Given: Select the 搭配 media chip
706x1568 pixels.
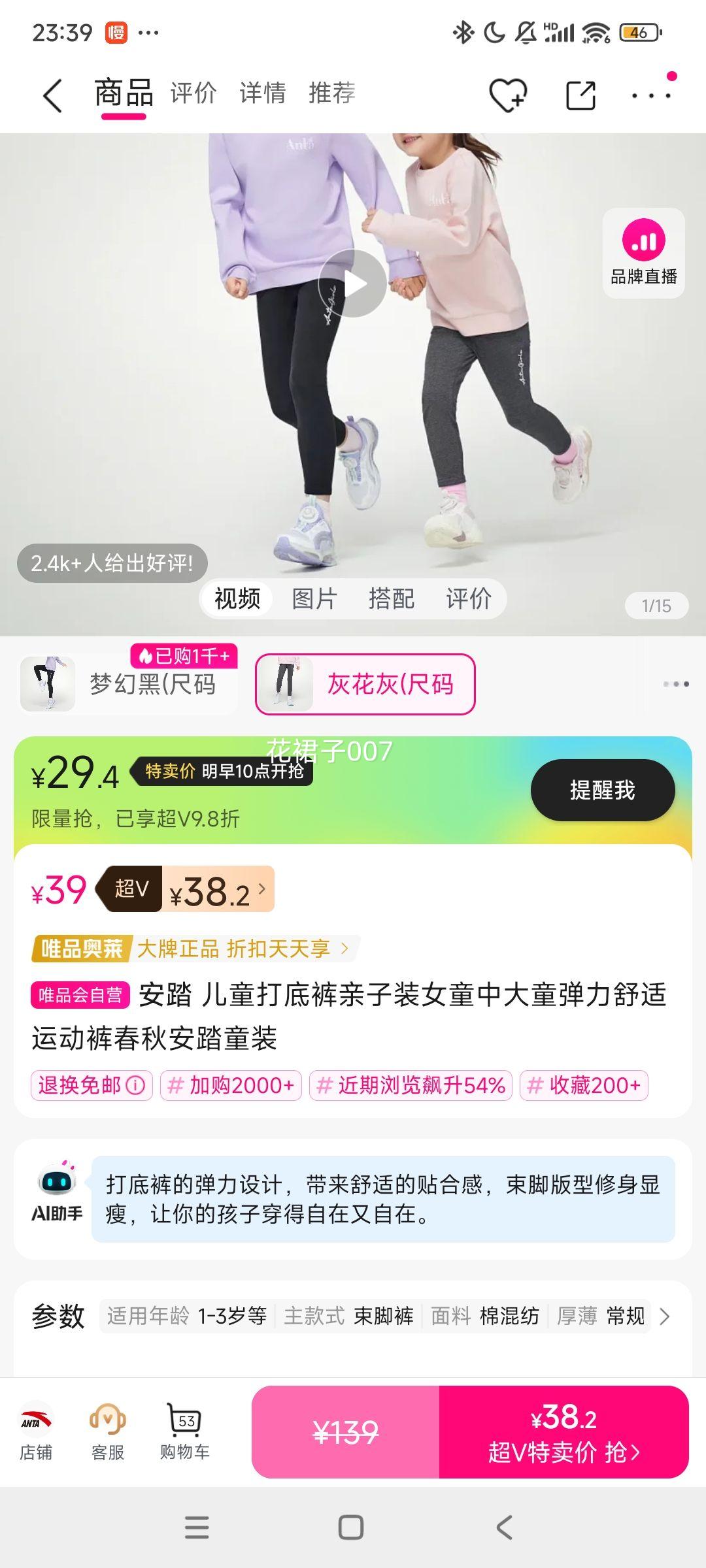Looking at the screenshot, I should tap(391, 598).
